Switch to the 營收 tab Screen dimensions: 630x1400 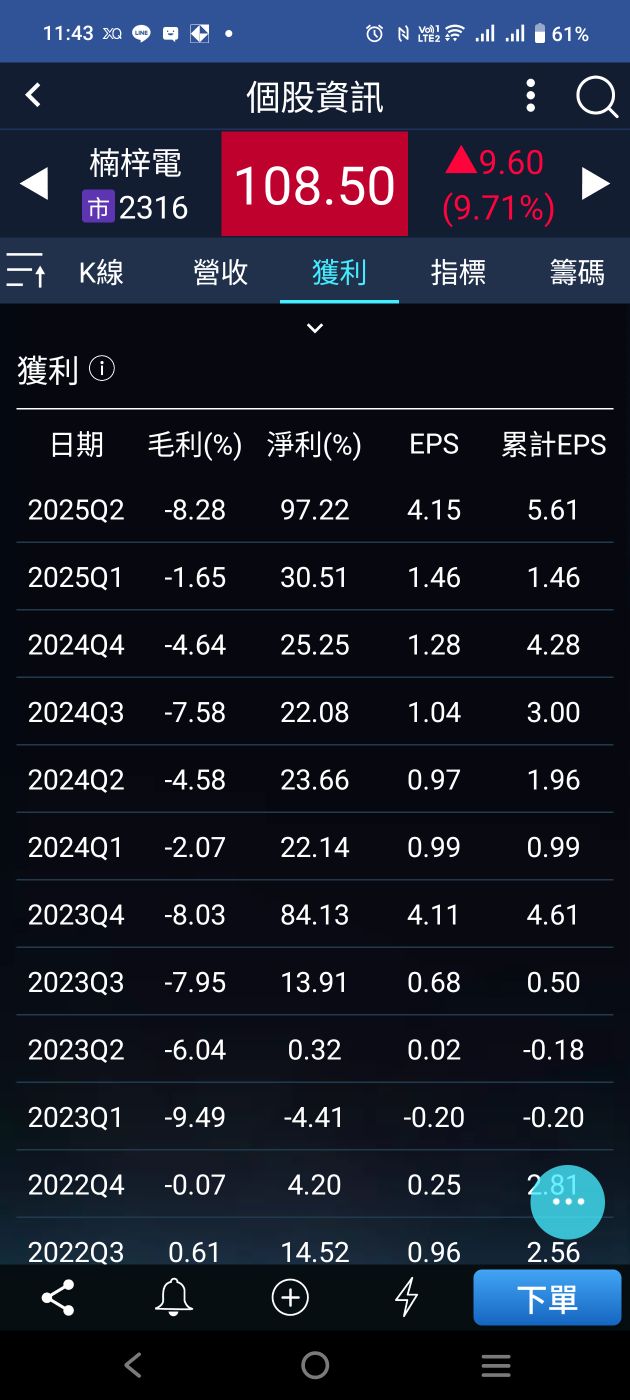(x=220, y=272)
